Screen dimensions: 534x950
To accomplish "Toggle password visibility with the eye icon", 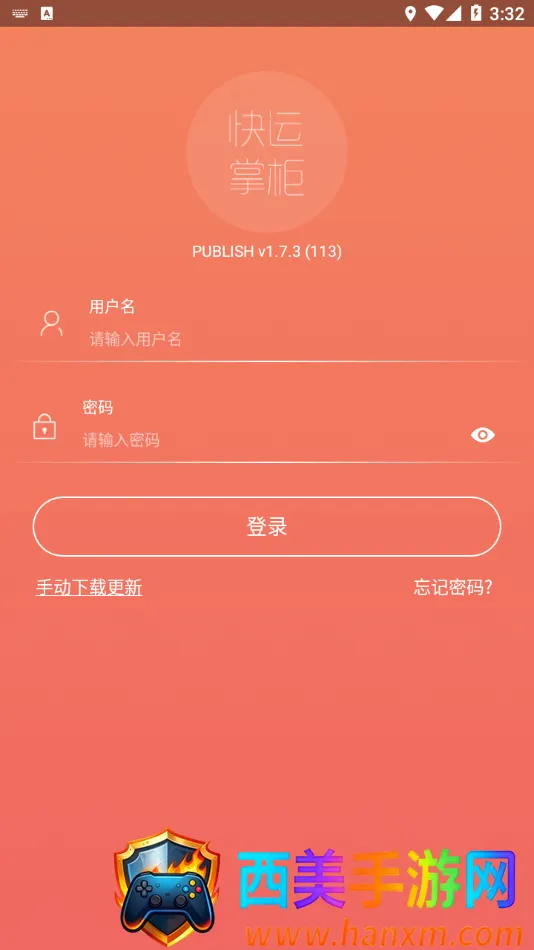I will click(482, 435).
